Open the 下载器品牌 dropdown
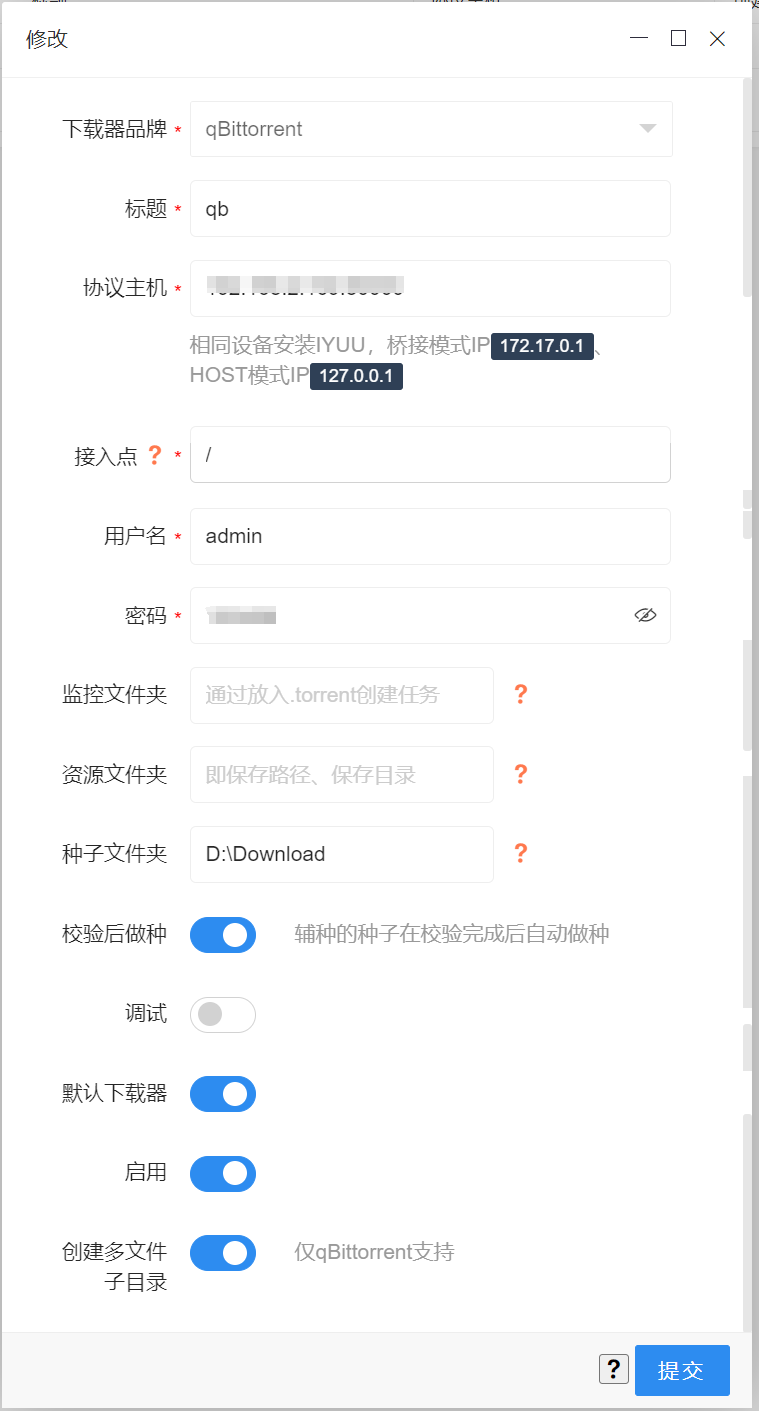This screenshot has height=1411, width=759. (431, 129)
